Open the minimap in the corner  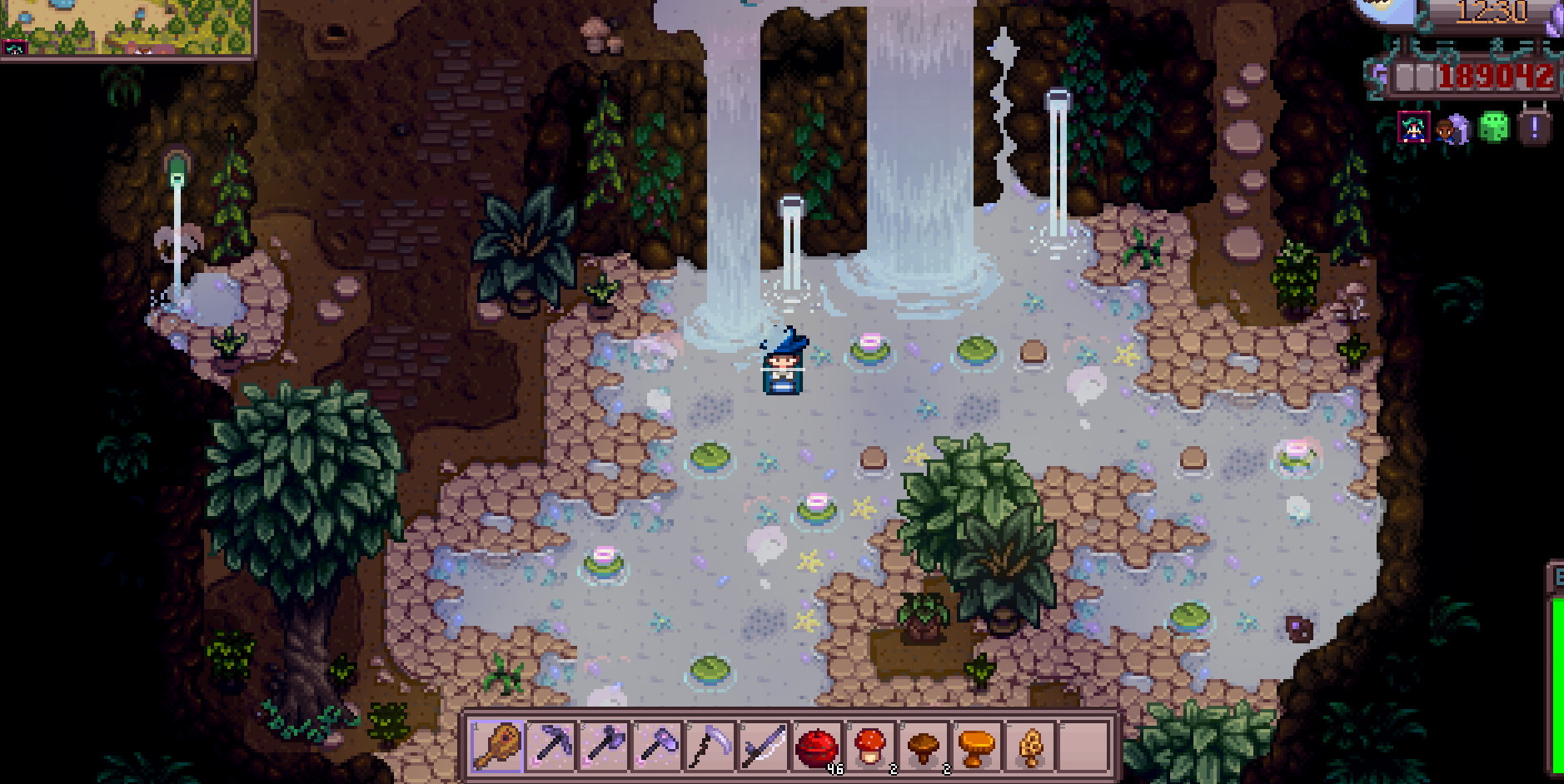point(127,27)
